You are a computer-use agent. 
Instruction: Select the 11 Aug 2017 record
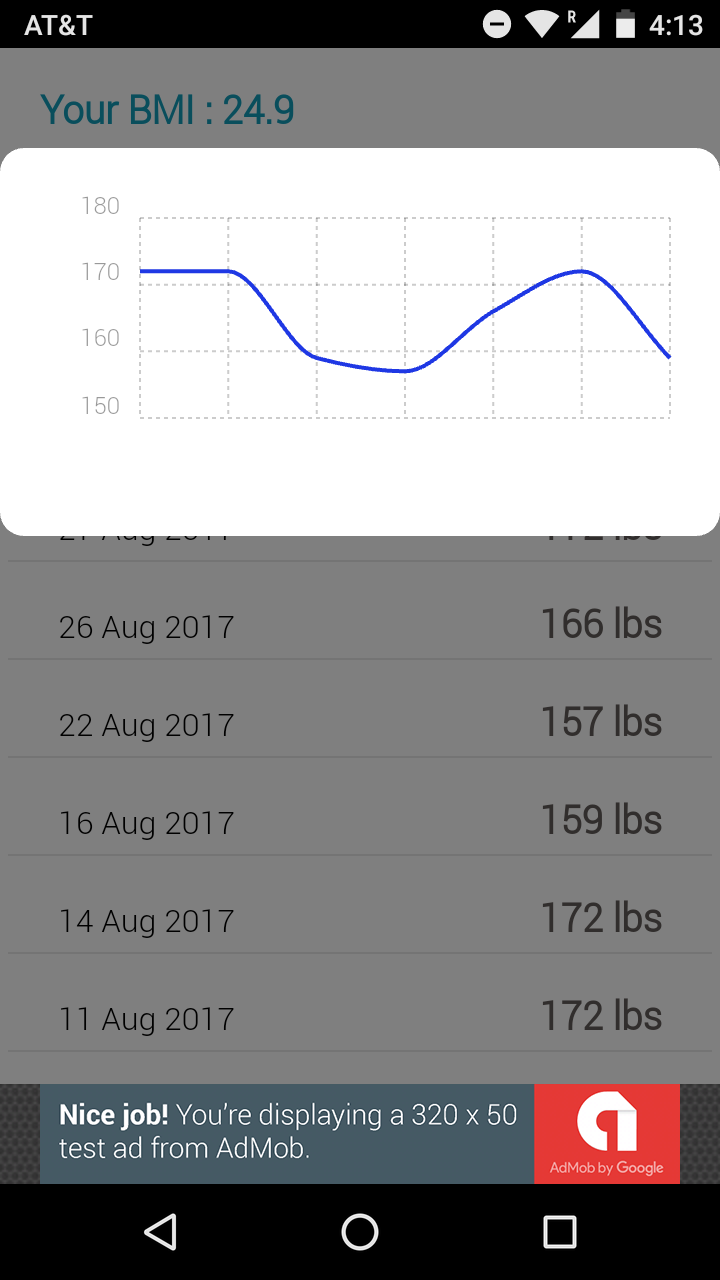146,1019
